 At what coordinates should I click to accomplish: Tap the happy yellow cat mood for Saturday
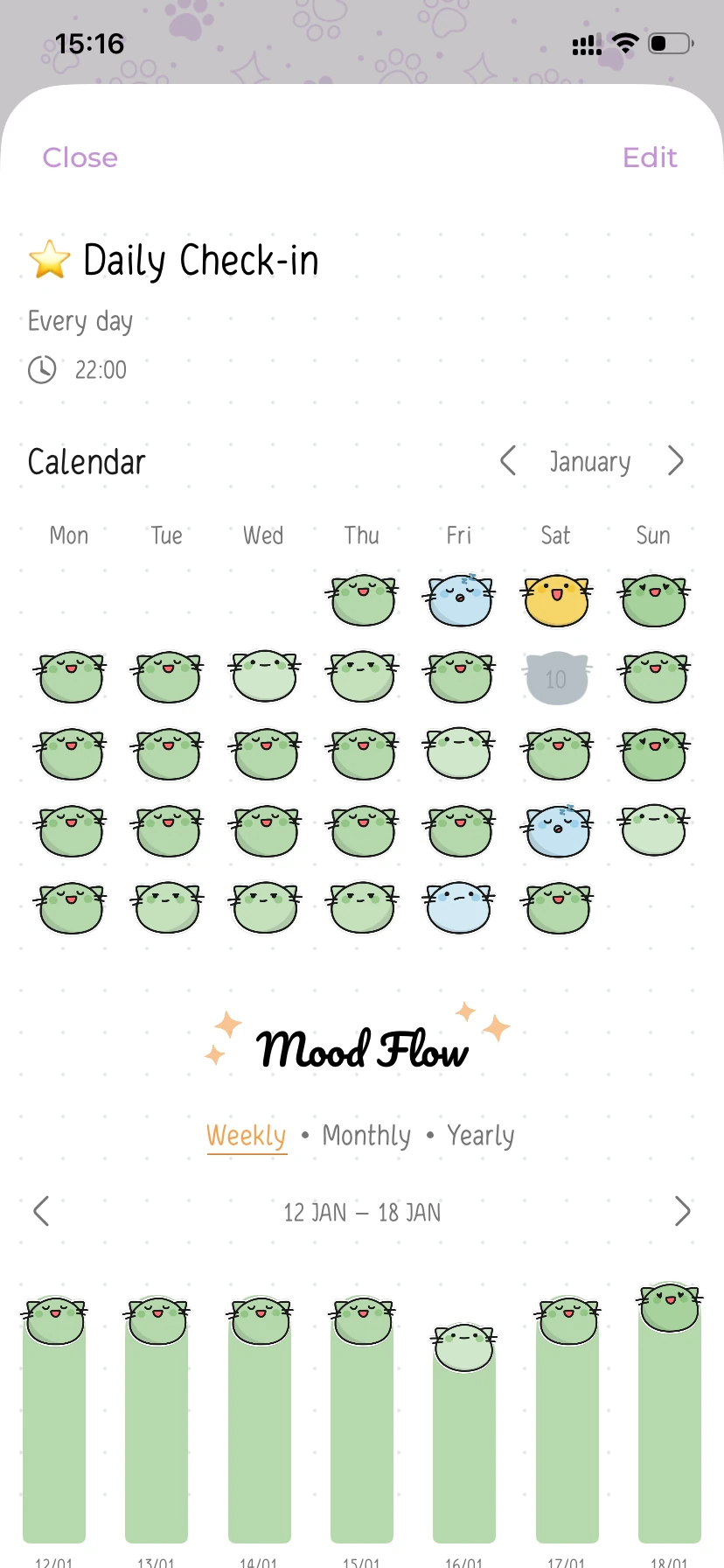click(x=555, y=599)
